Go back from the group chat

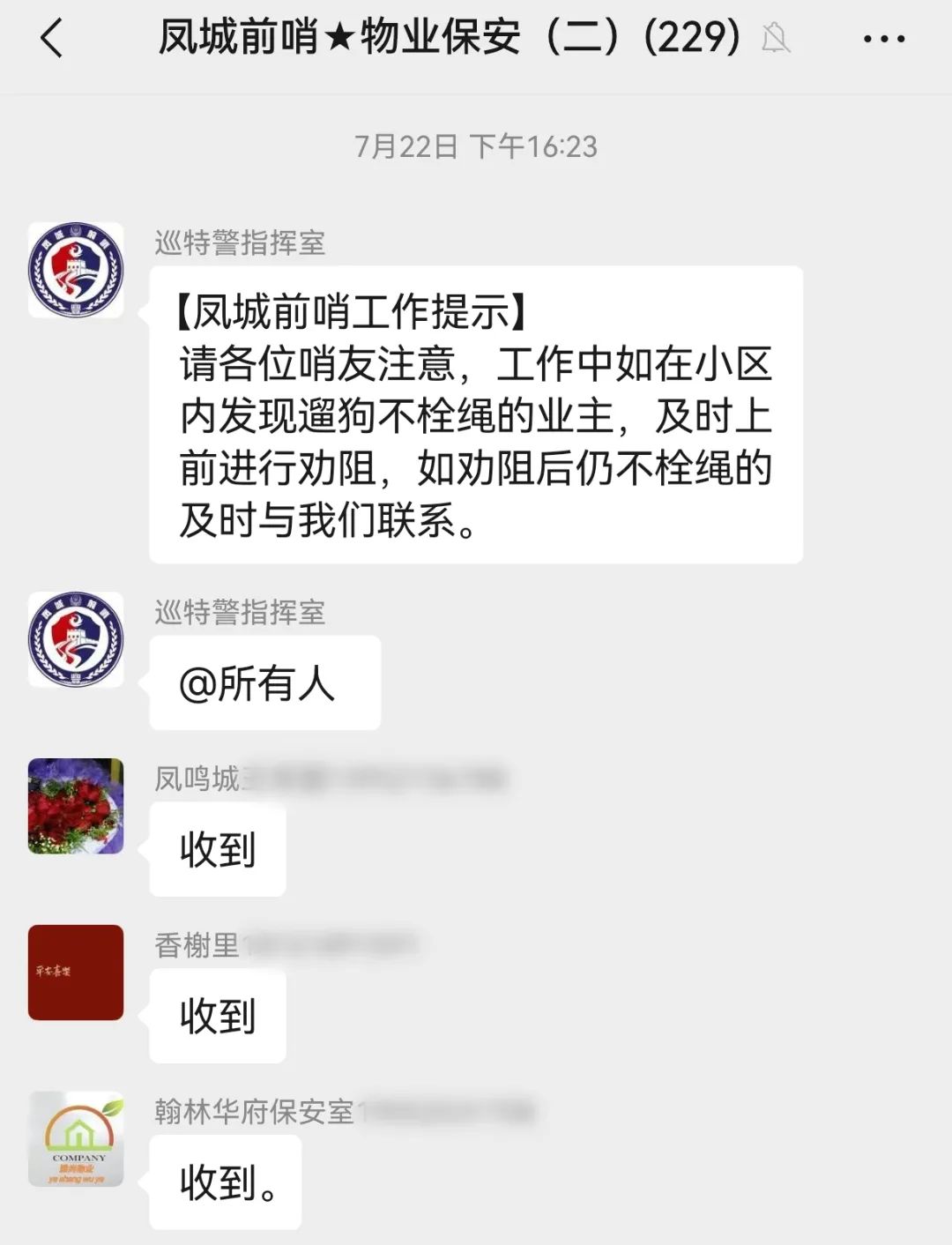pos(52,40)
